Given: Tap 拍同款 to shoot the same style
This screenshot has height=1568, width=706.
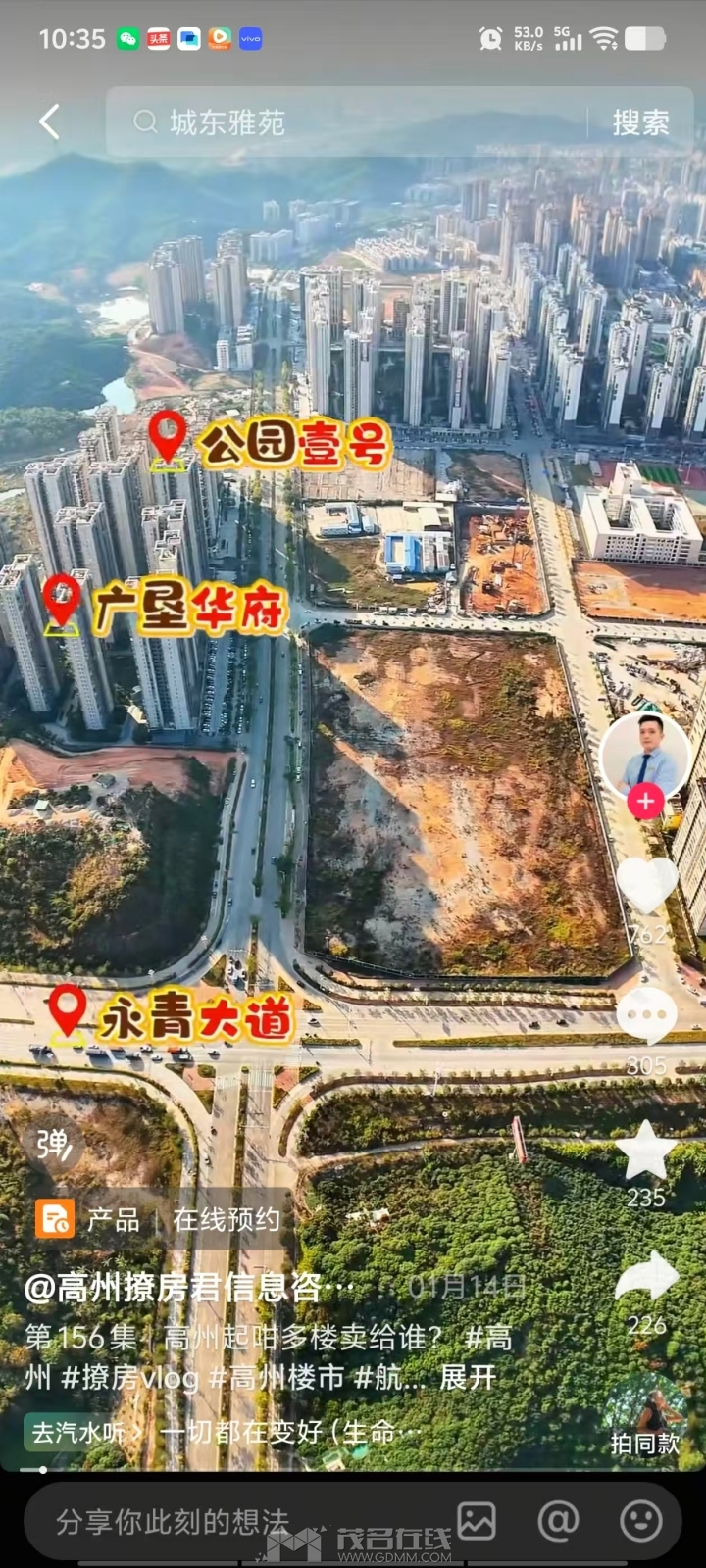Looking at the screenshot, I should tap(644, 1416).
